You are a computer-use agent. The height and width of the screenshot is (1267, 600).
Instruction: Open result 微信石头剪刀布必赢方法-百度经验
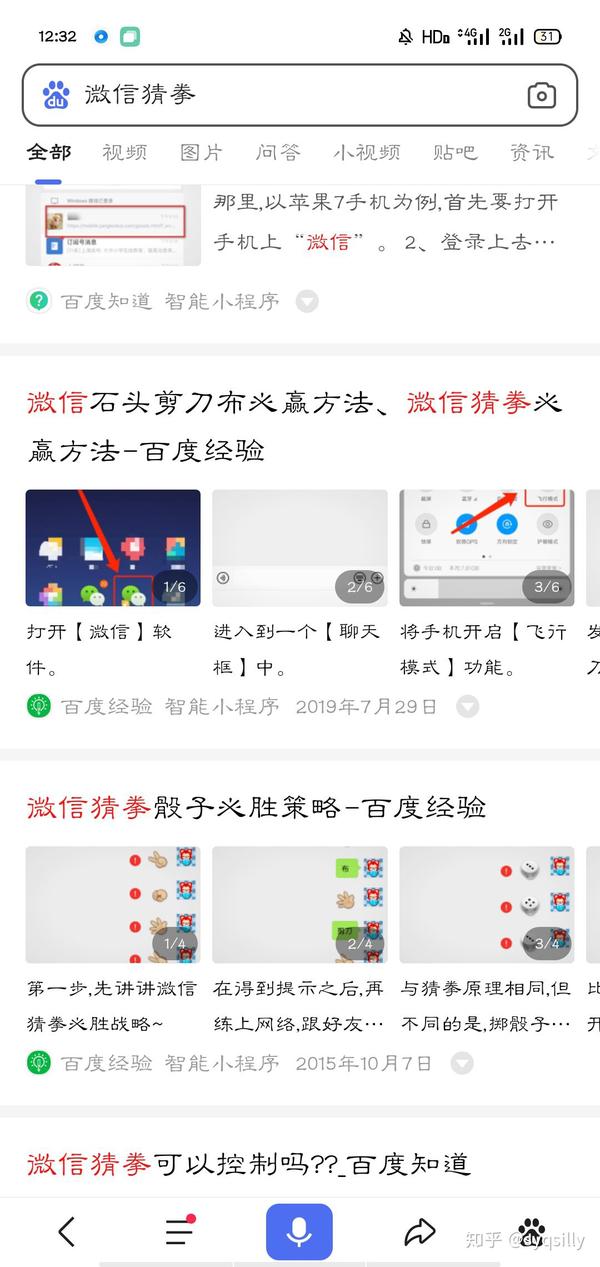pos(295,426)
